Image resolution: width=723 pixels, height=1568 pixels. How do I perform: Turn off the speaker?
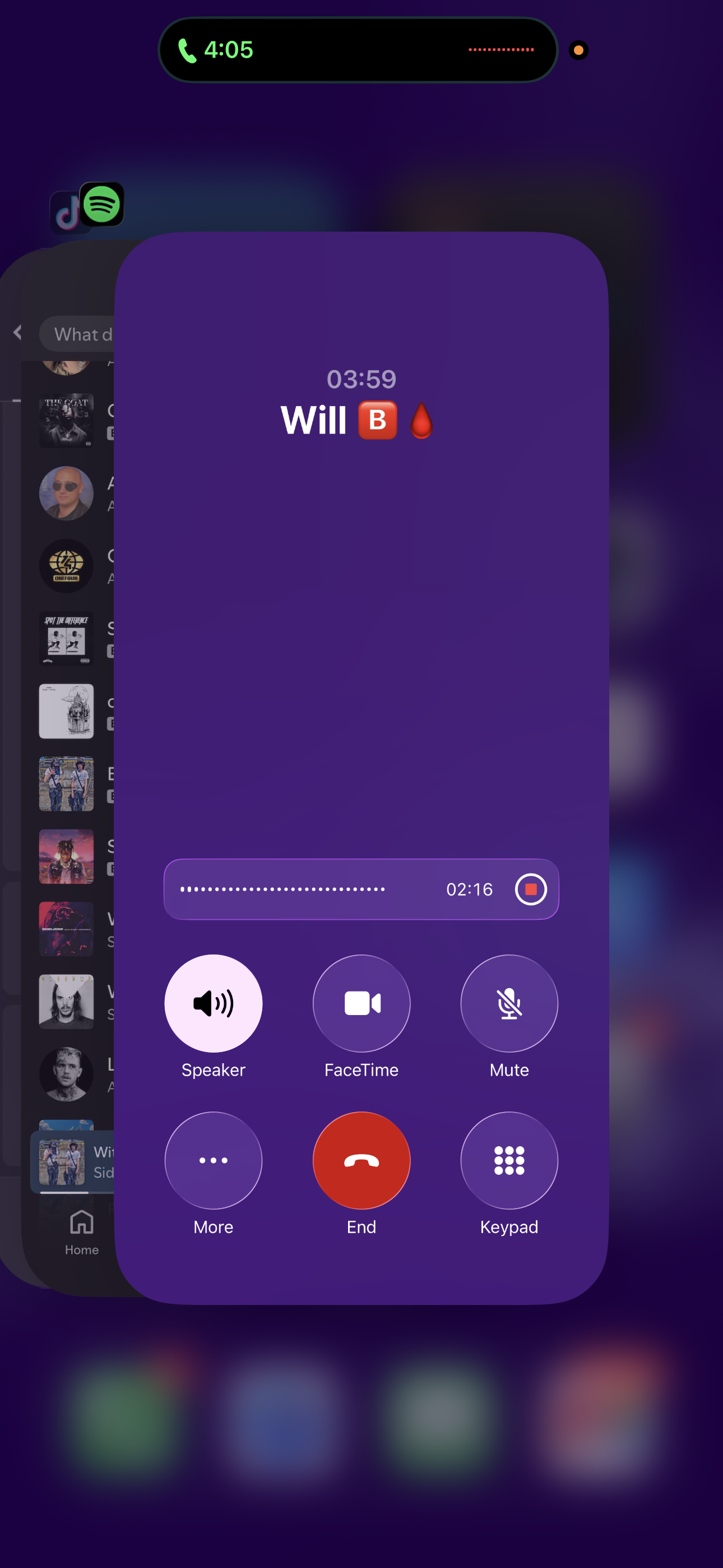point(213,1003)
